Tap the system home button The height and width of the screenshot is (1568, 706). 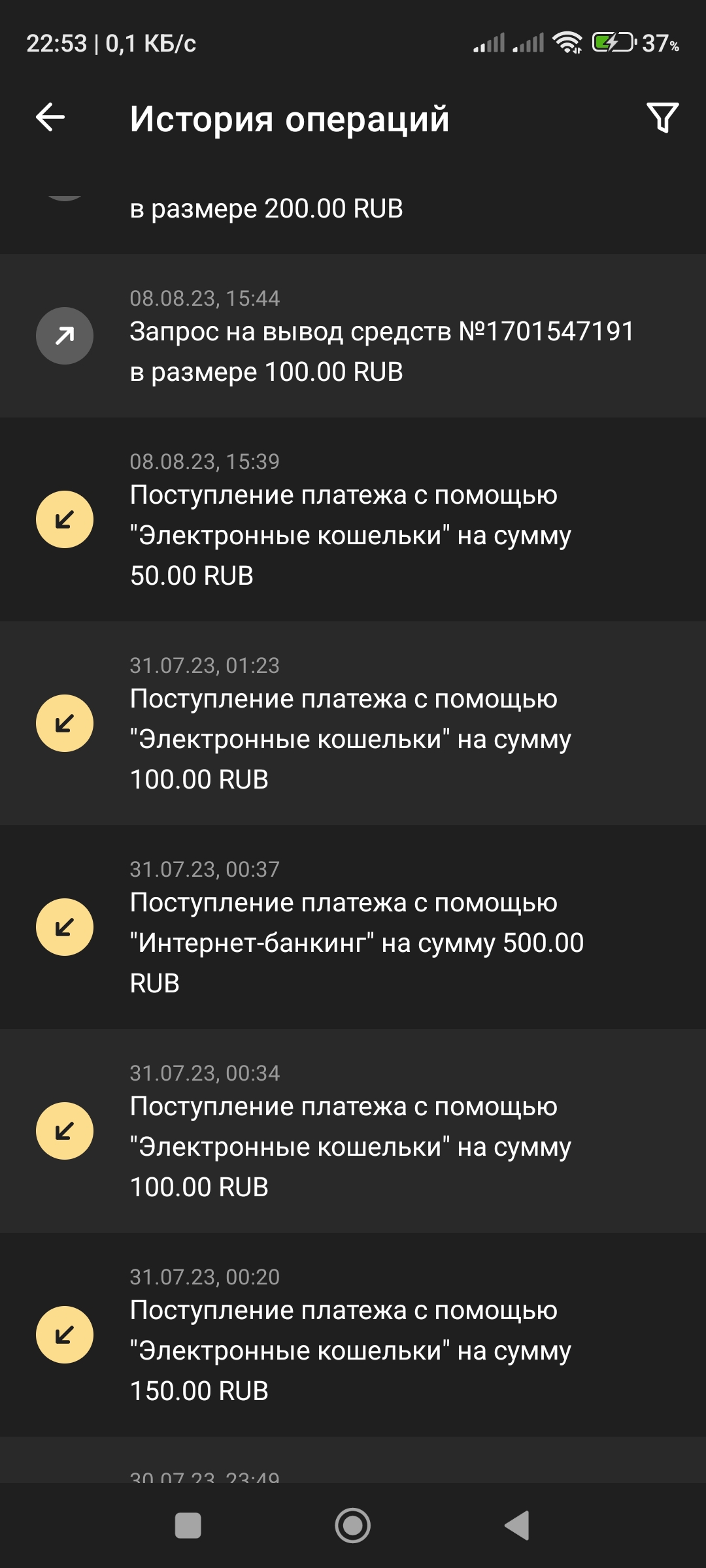[353, 1526]
